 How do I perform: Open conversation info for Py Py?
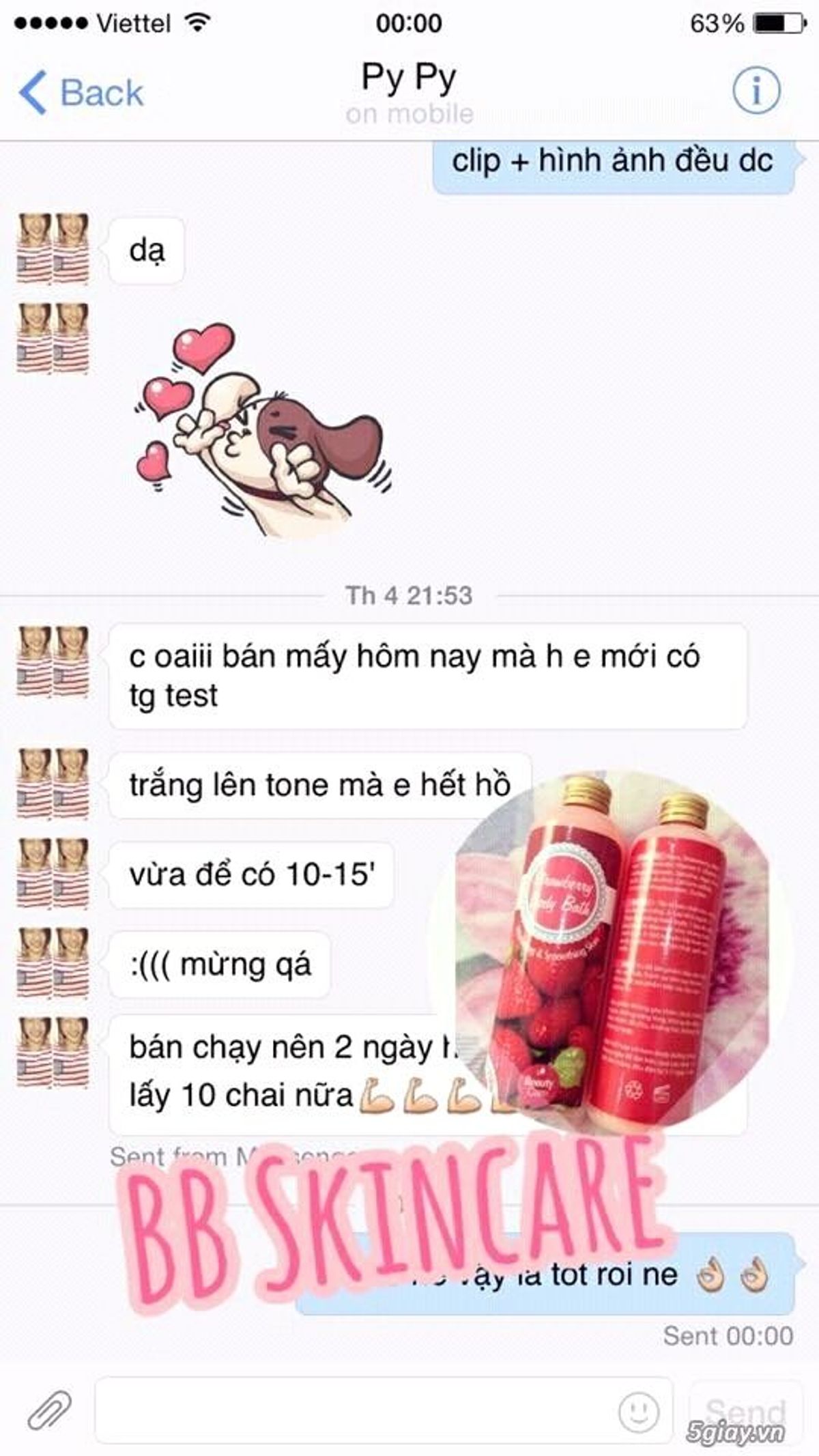[756, 90]
